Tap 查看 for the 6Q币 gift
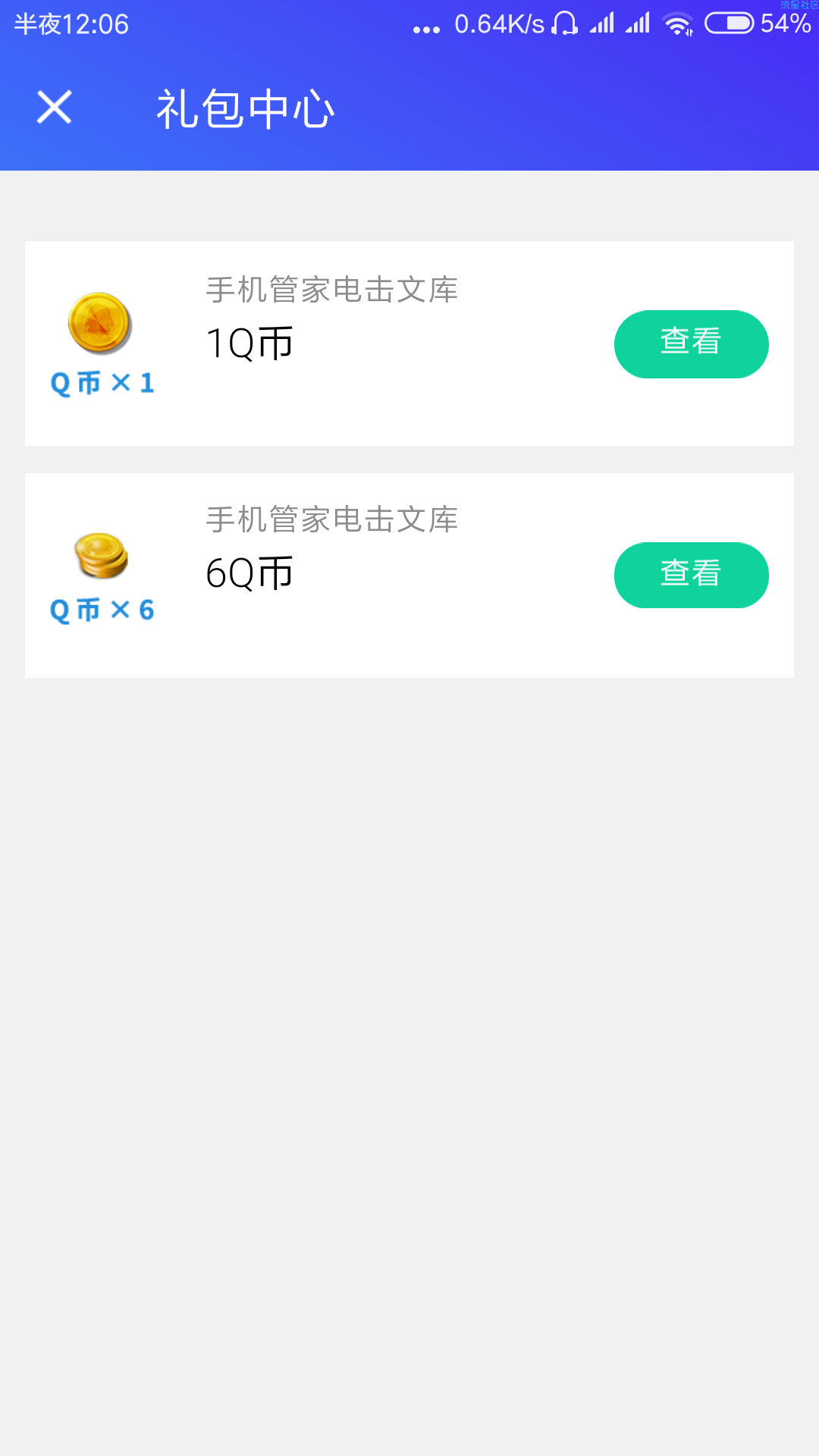Viewport: 819px width, 1456px height. click(691, 575)
